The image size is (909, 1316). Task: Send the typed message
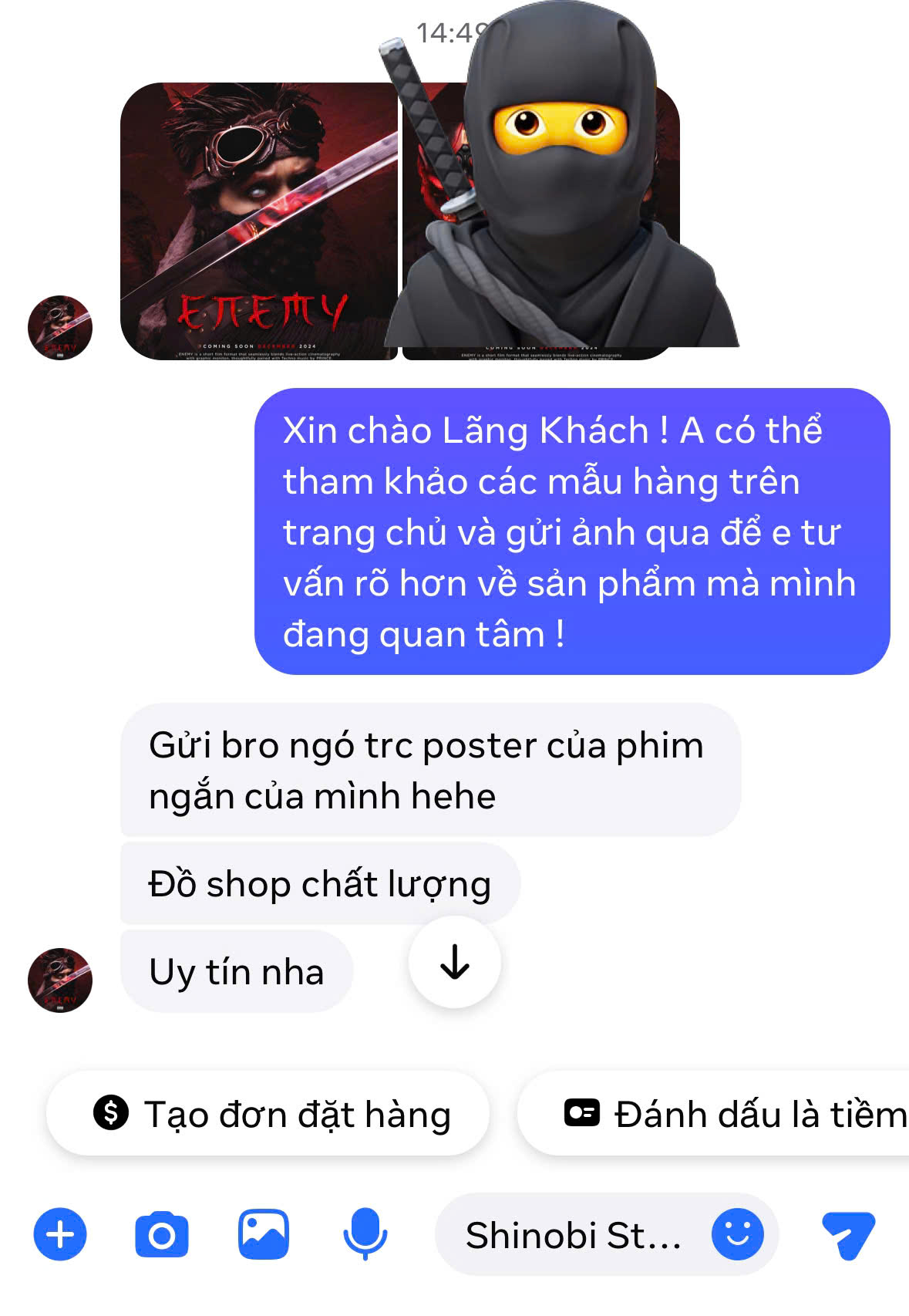tap(847, 1235)
